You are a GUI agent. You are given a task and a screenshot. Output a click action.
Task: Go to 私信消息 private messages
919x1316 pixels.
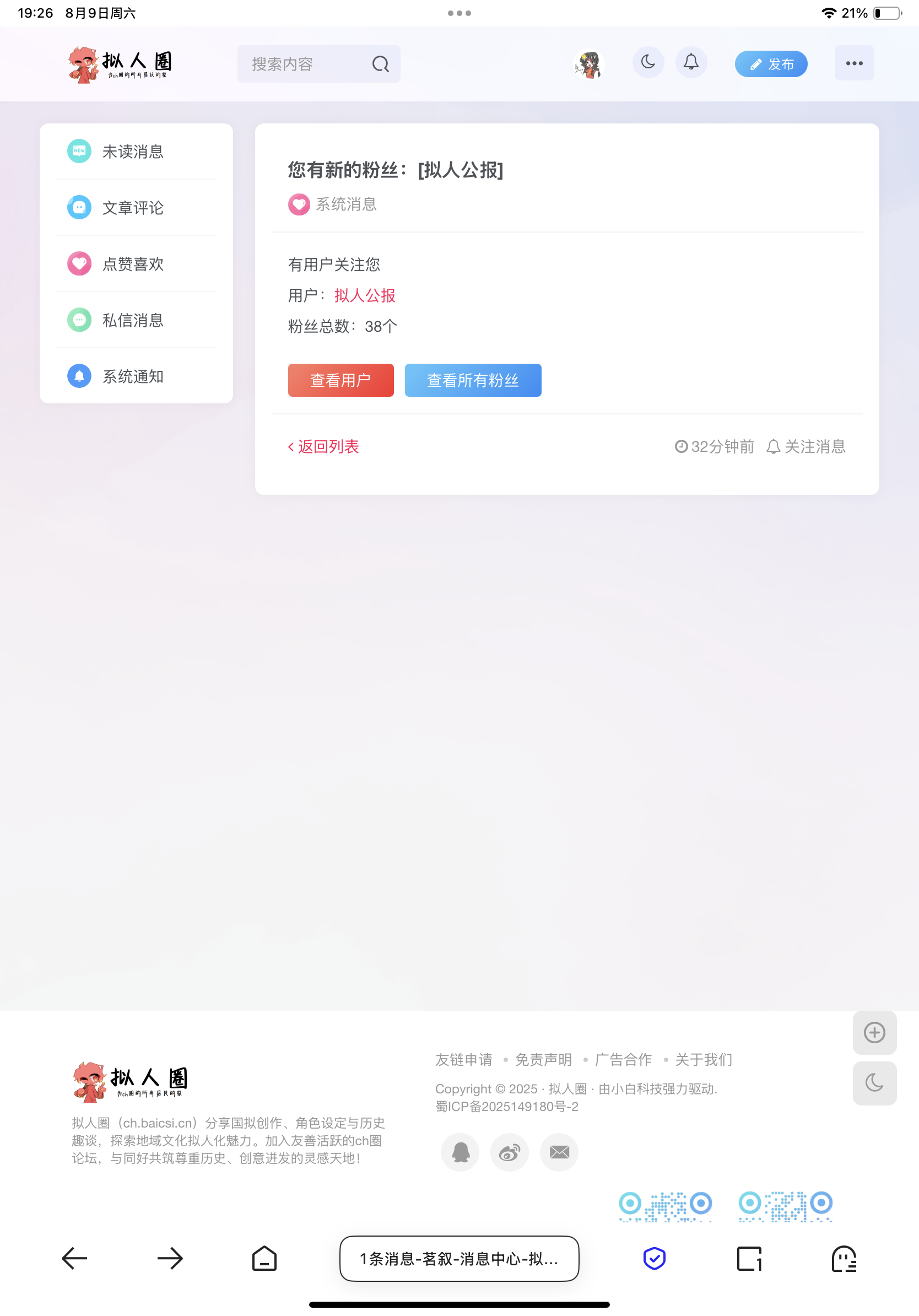point(133,320)
